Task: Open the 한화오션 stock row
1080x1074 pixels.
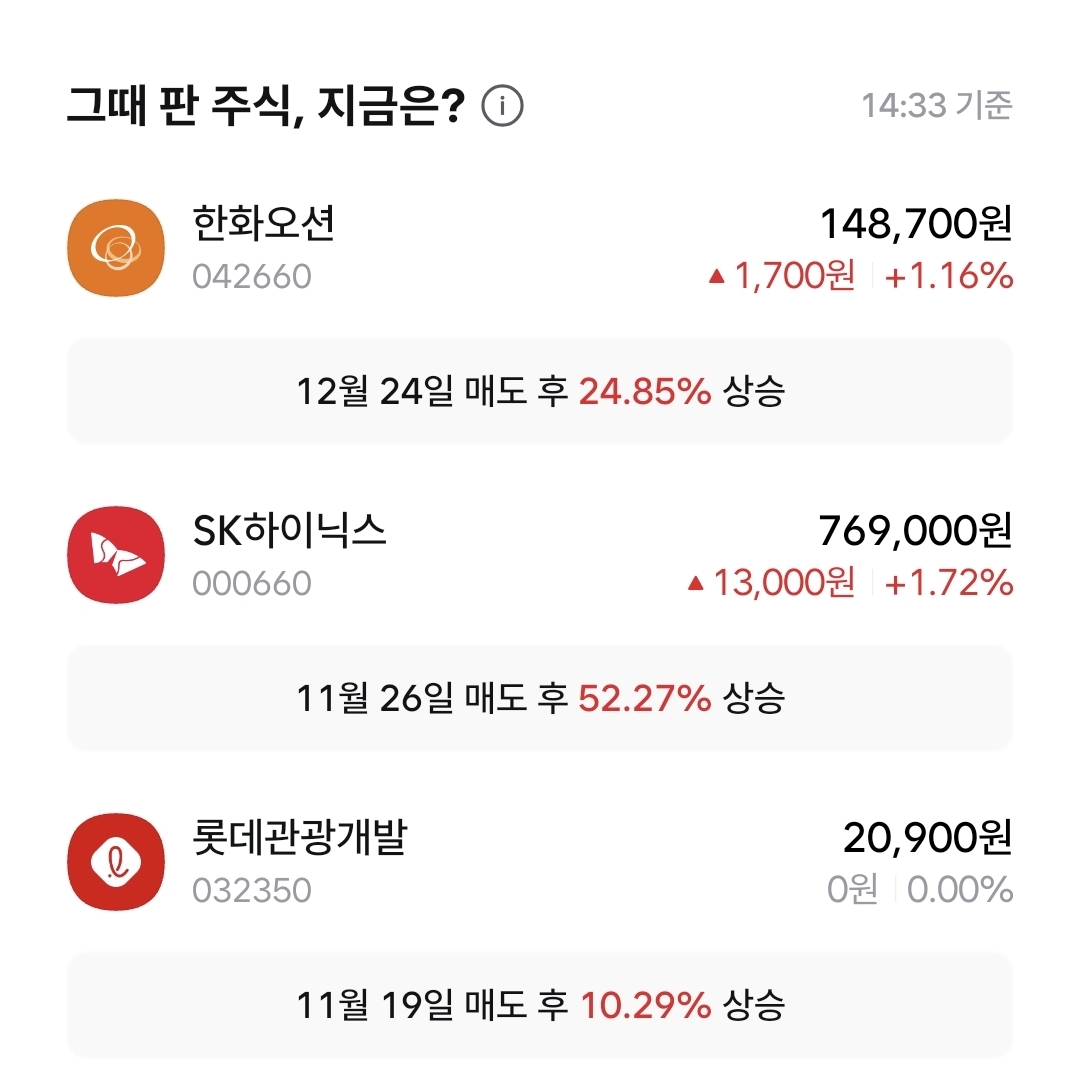Action: click(540, 248)
